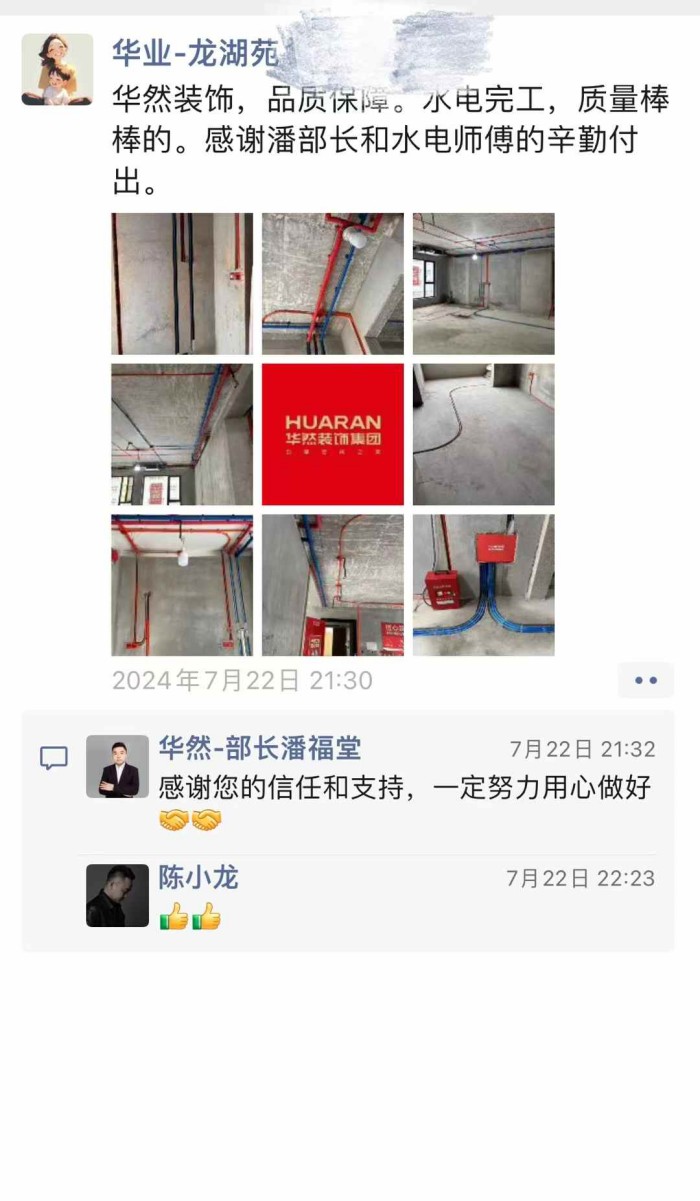
Task: View the fourth photo with blue ceiling conduits
Action: pos(181,434)
